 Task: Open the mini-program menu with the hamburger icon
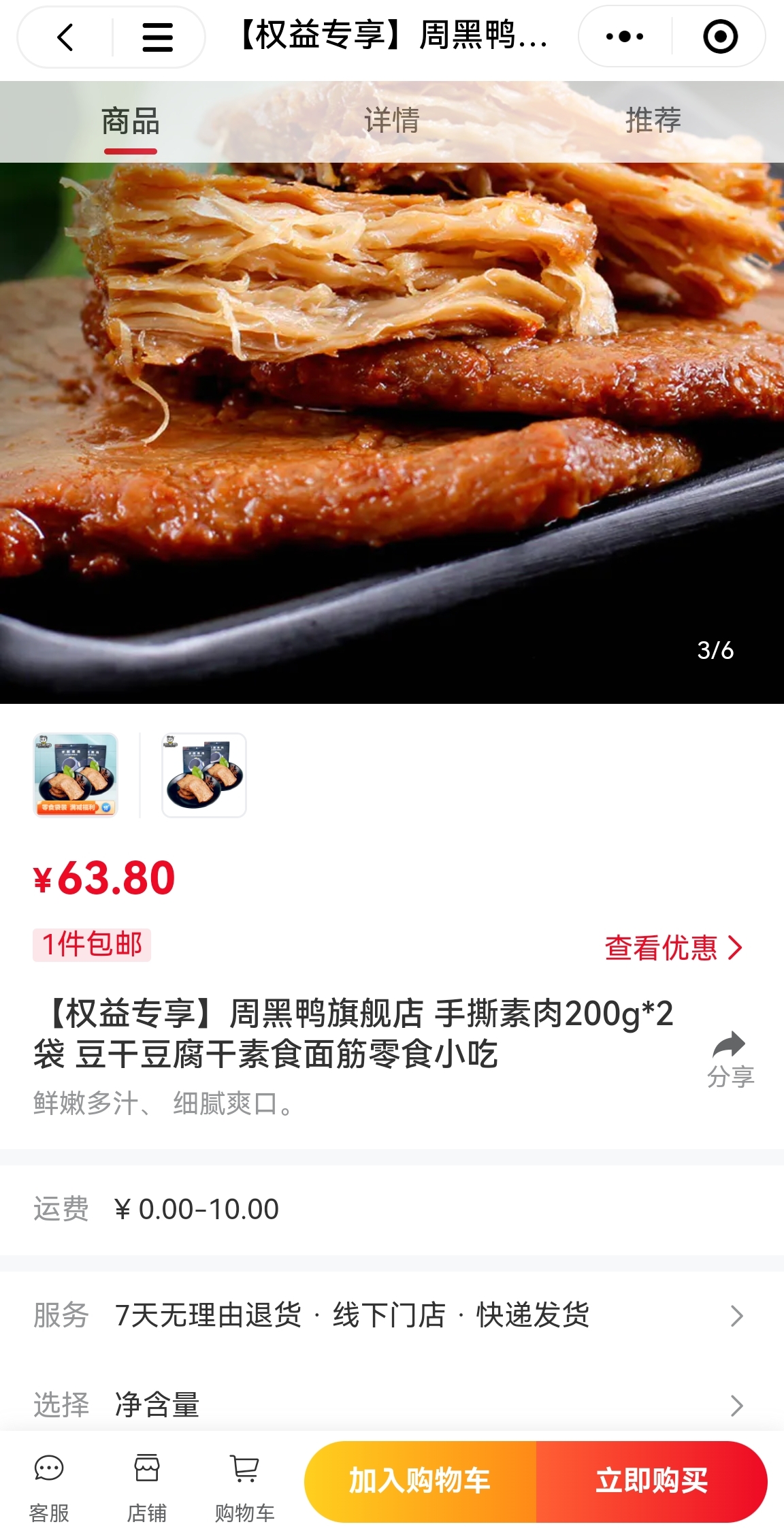tap(155, 37)
